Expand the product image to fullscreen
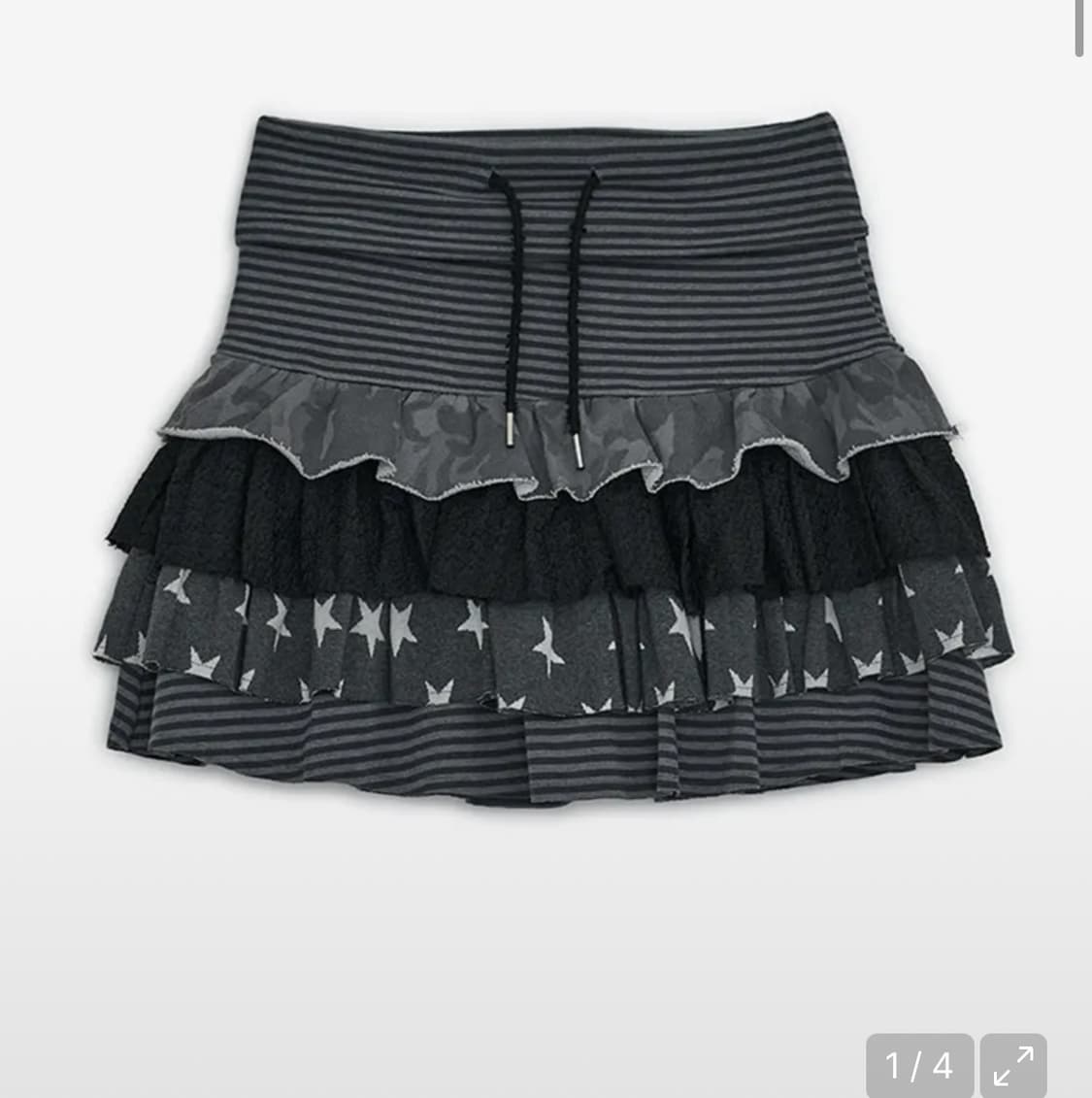 (1012, 1065)
